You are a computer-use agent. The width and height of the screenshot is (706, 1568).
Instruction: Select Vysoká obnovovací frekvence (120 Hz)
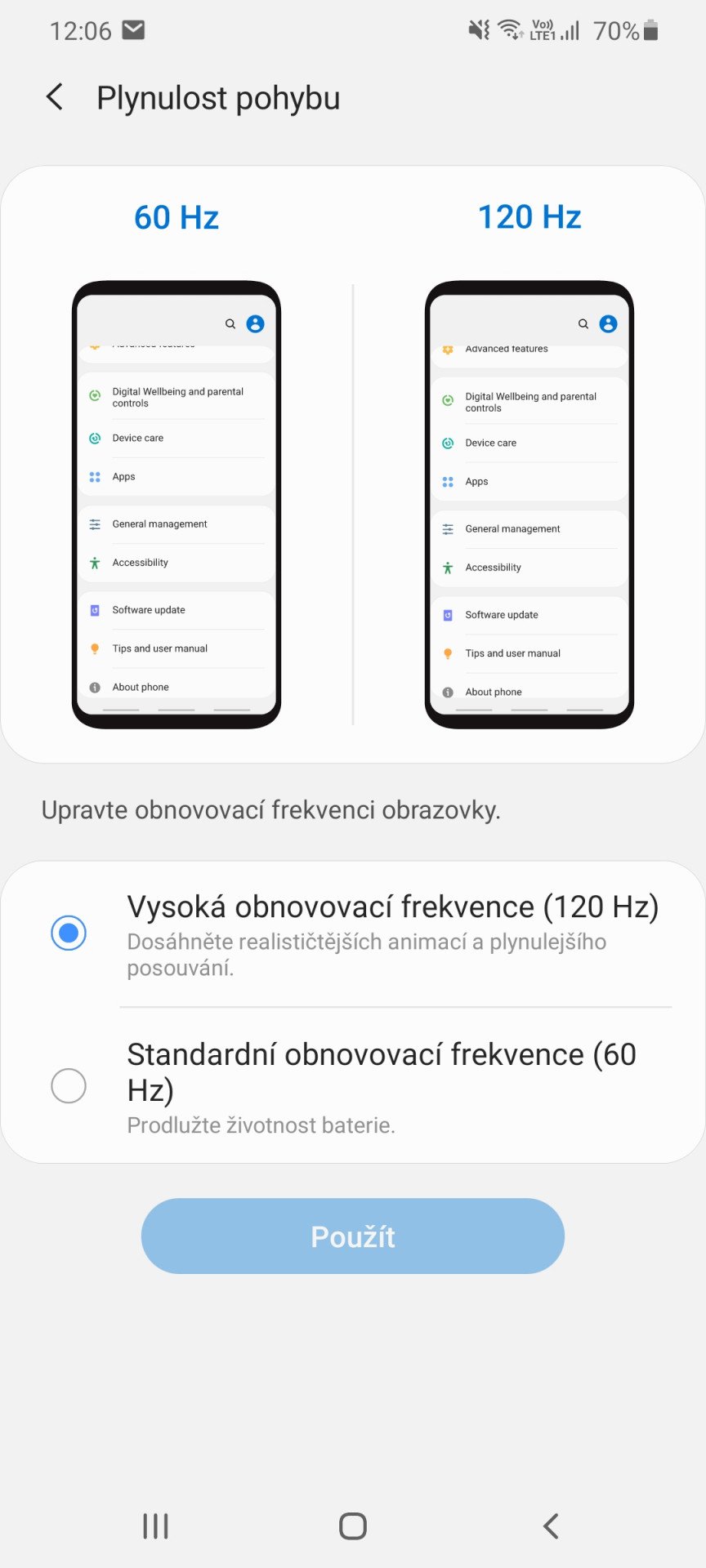(x=353, y=933)
